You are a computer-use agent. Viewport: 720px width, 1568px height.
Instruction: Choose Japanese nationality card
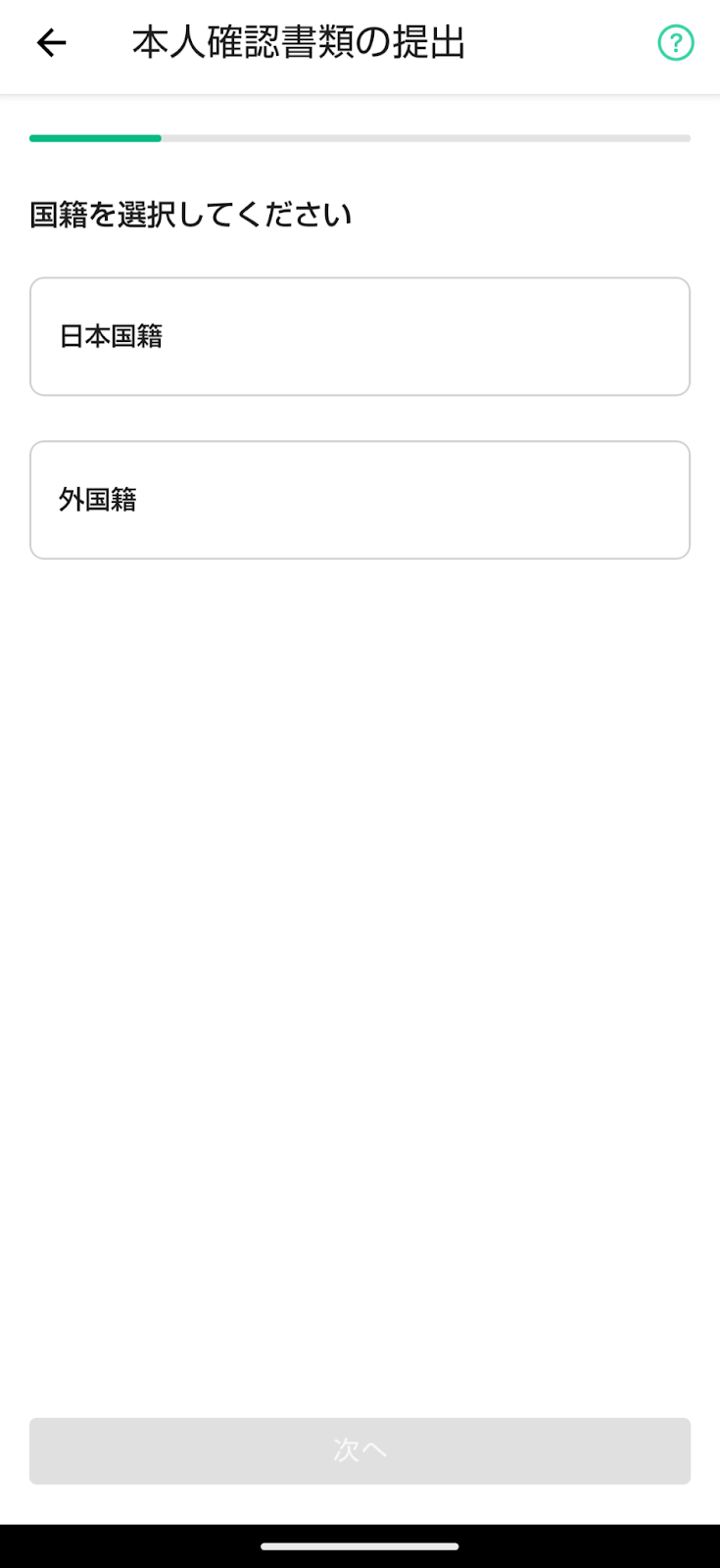tap(360, 335)
